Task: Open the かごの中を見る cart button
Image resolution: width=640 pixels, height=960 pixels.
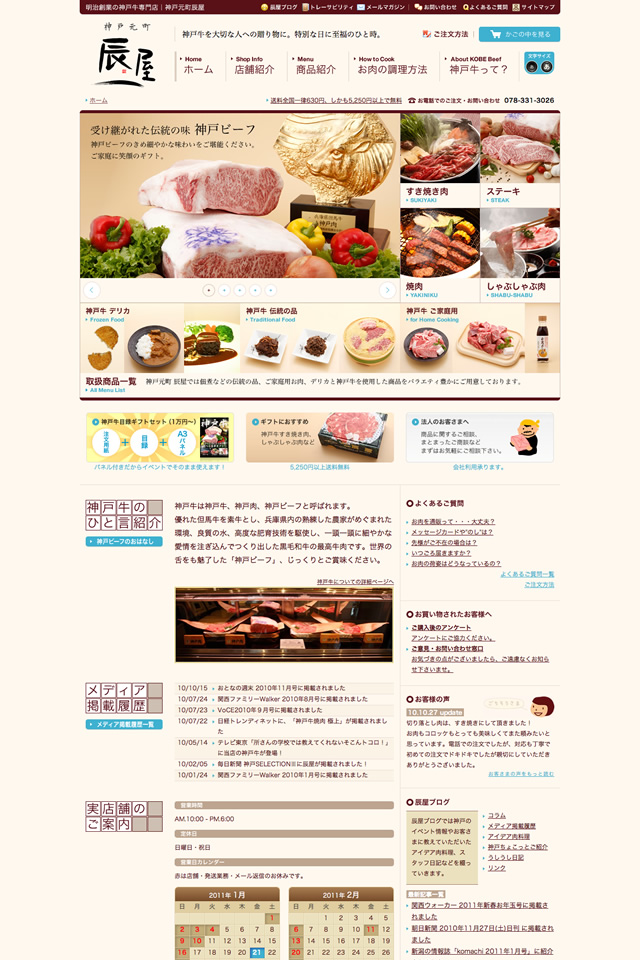Action: point(519,34)
